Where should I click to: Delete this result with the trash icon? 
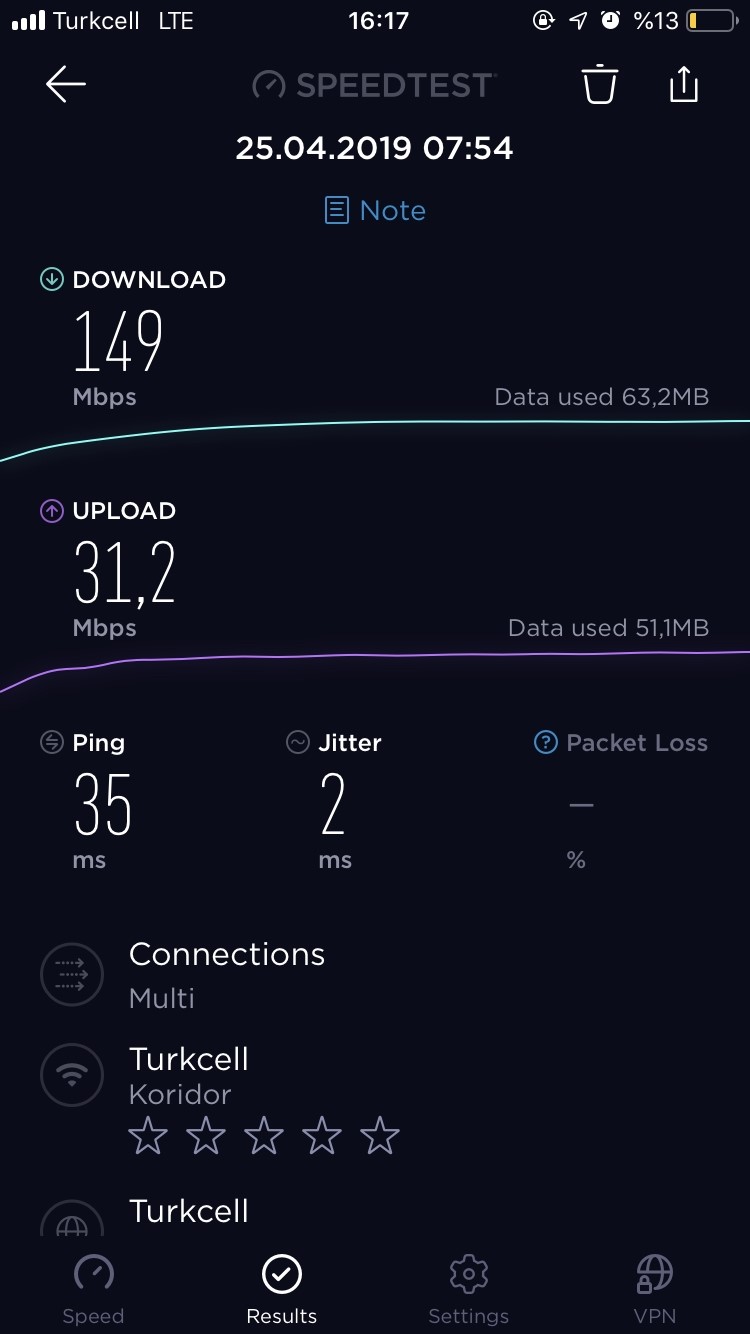(600, 84)
